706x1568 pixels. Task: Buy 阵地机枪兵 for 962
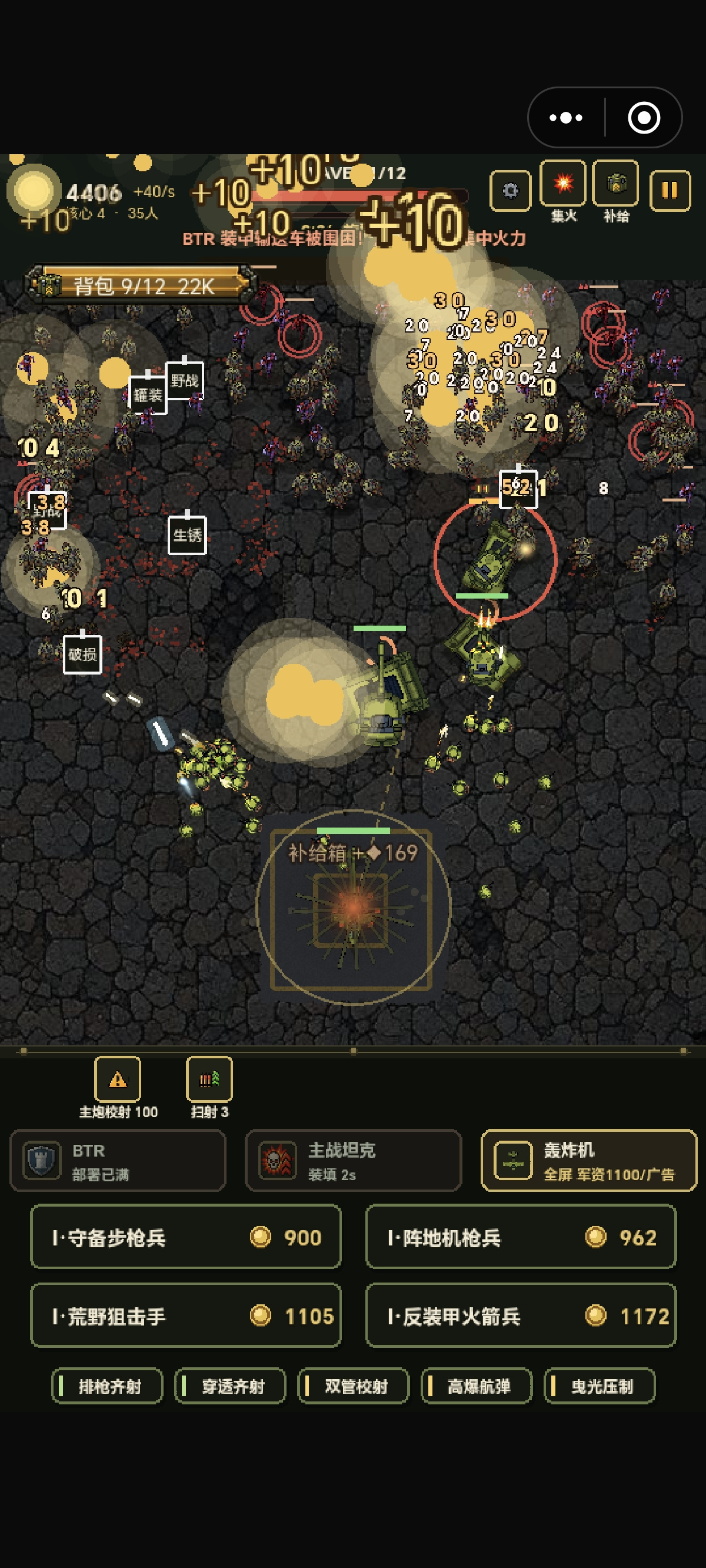point(521,1236)
